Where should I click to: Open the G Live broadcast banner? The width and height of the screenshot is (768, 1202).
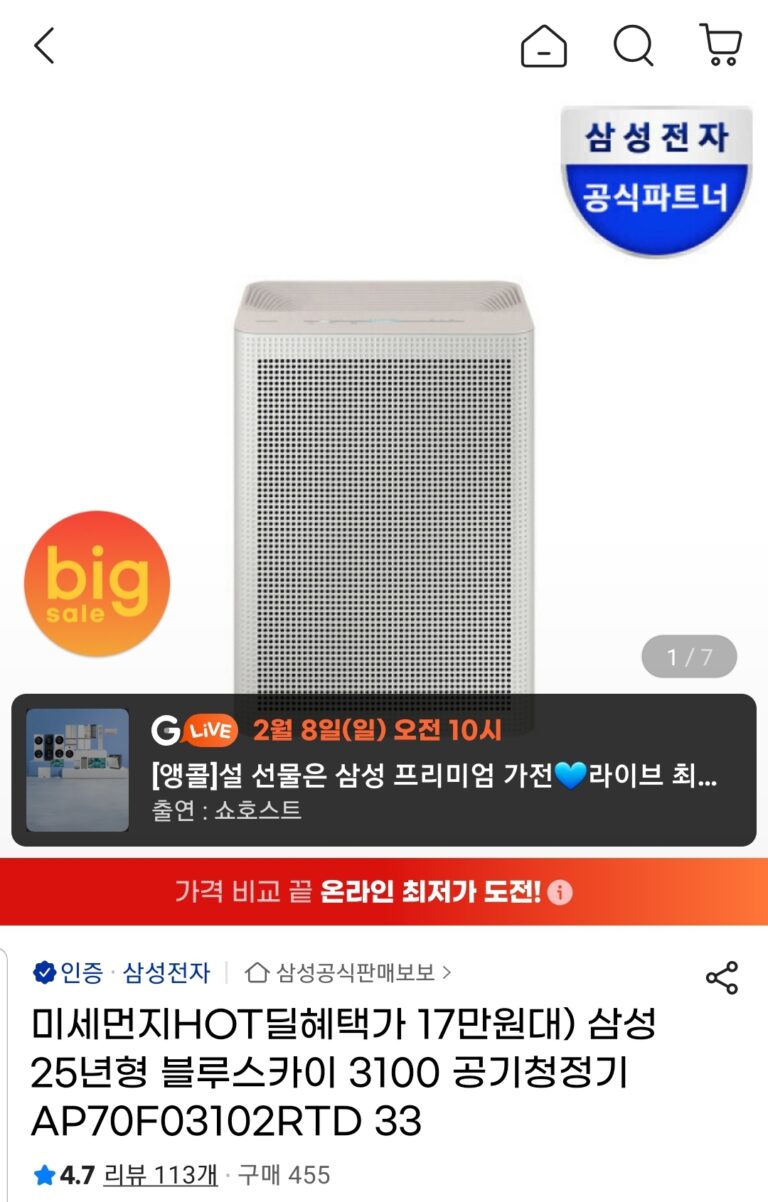(384, 770)
